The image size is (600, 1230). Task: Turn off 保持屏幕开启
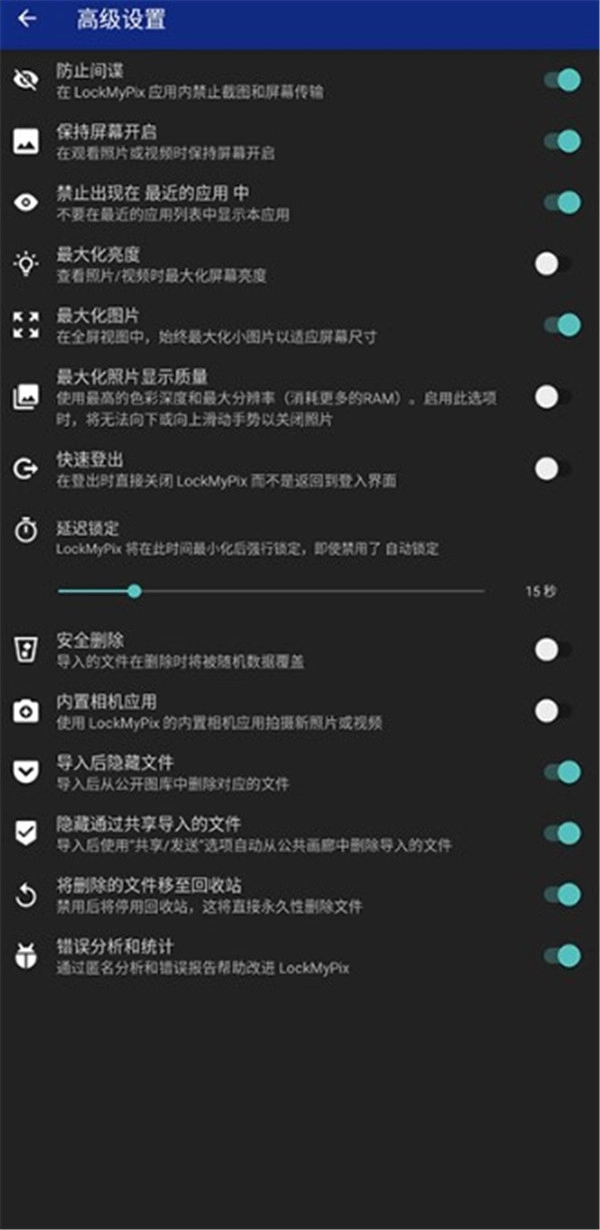click(561, 141)
